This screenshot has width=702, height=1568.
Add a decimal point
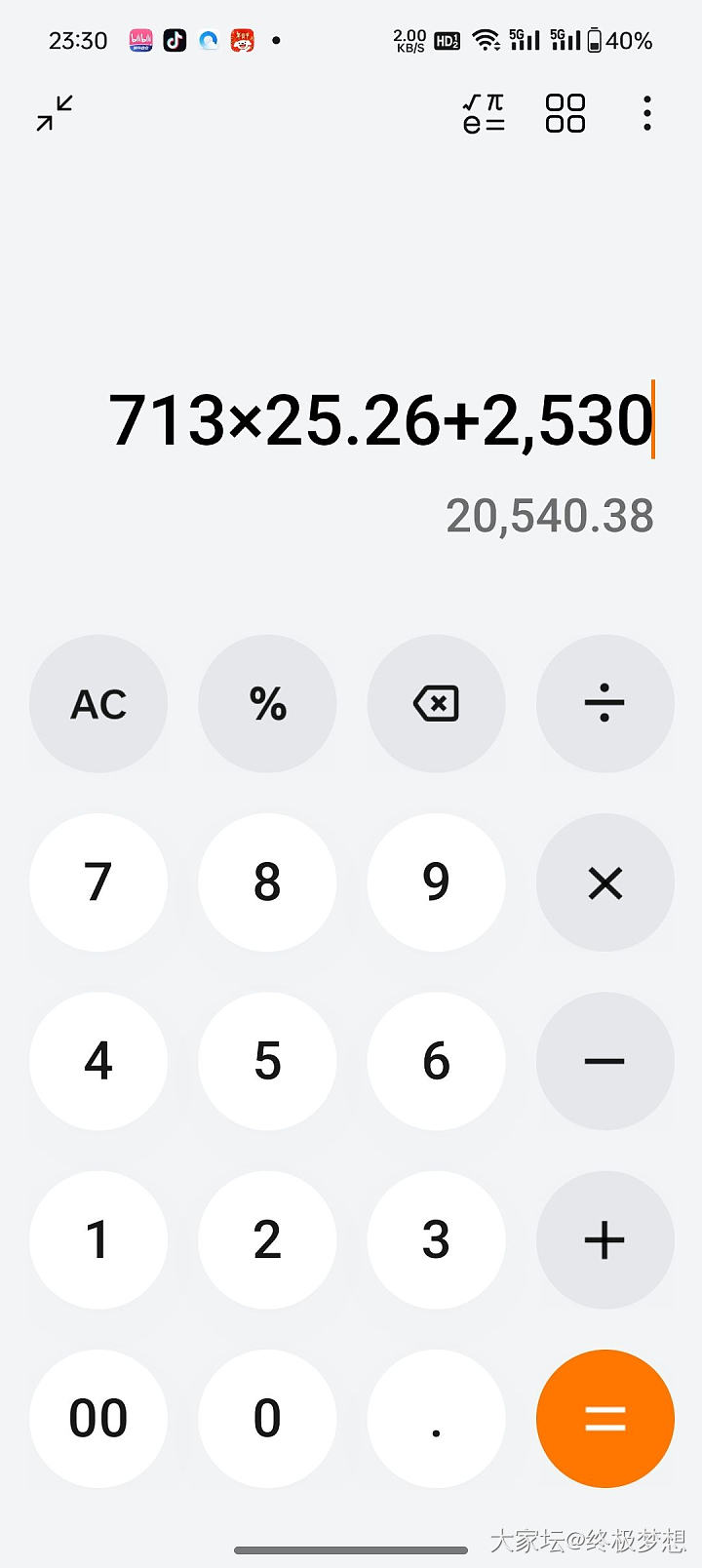click(436, 1418)
